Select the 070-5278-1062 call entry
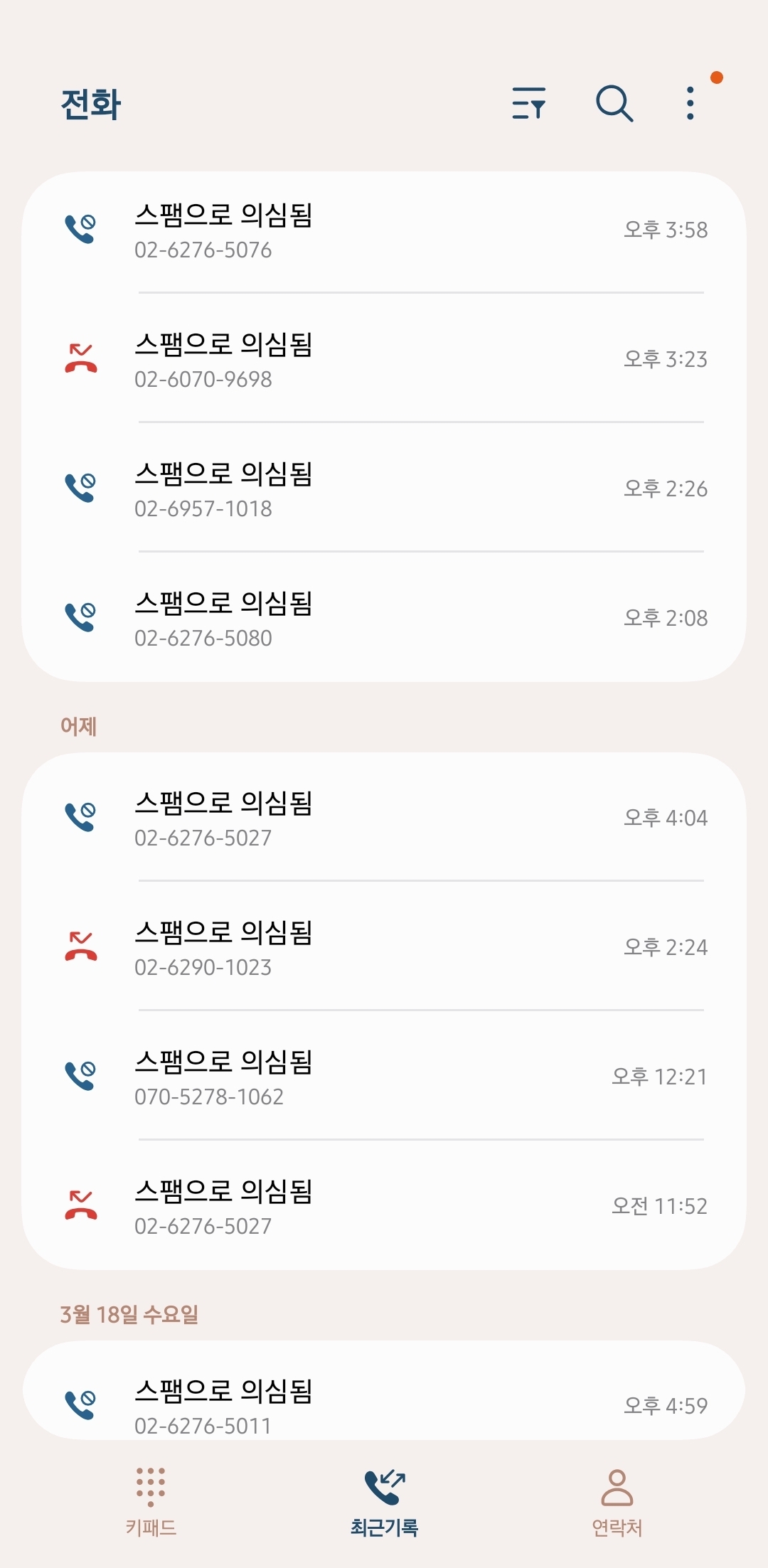This screenshot has height=1568, width=768. [384, 1077]
